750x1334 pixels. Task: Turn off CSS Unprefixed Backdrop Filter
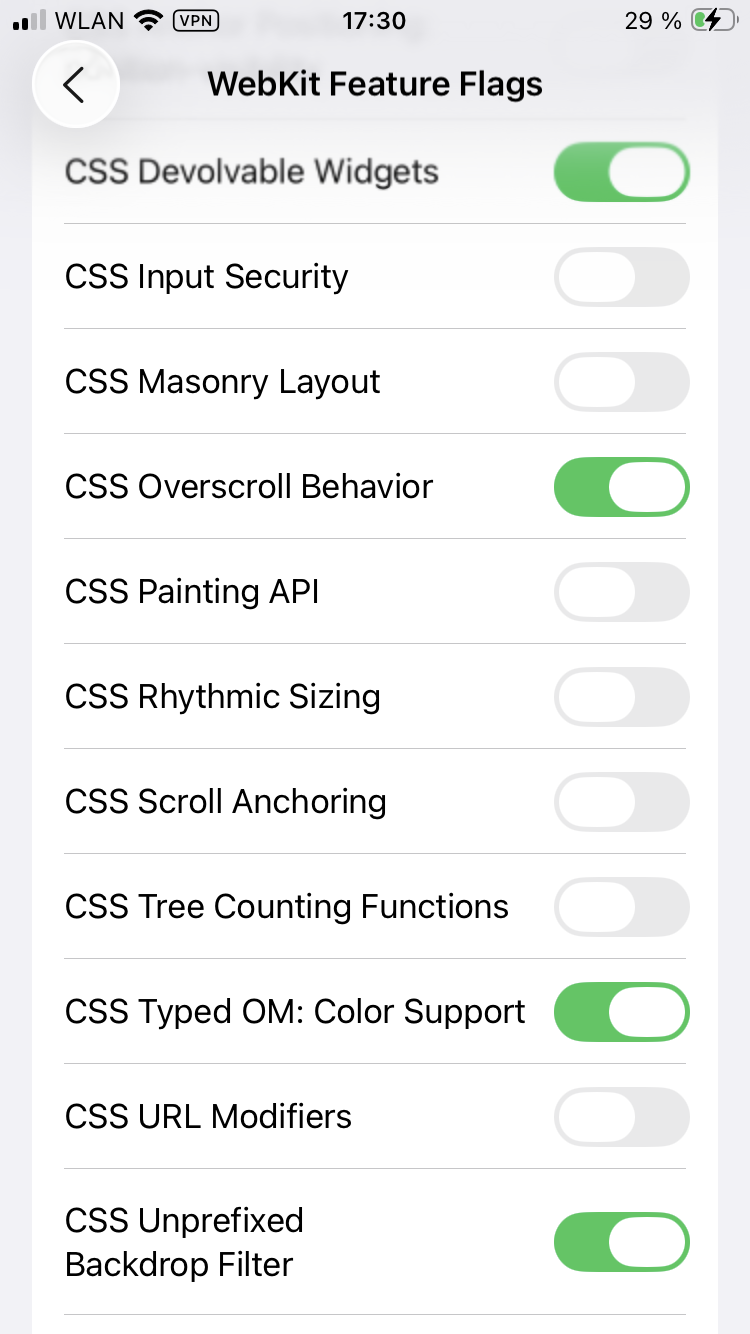pyautogui.click(x=621, y=1243)
